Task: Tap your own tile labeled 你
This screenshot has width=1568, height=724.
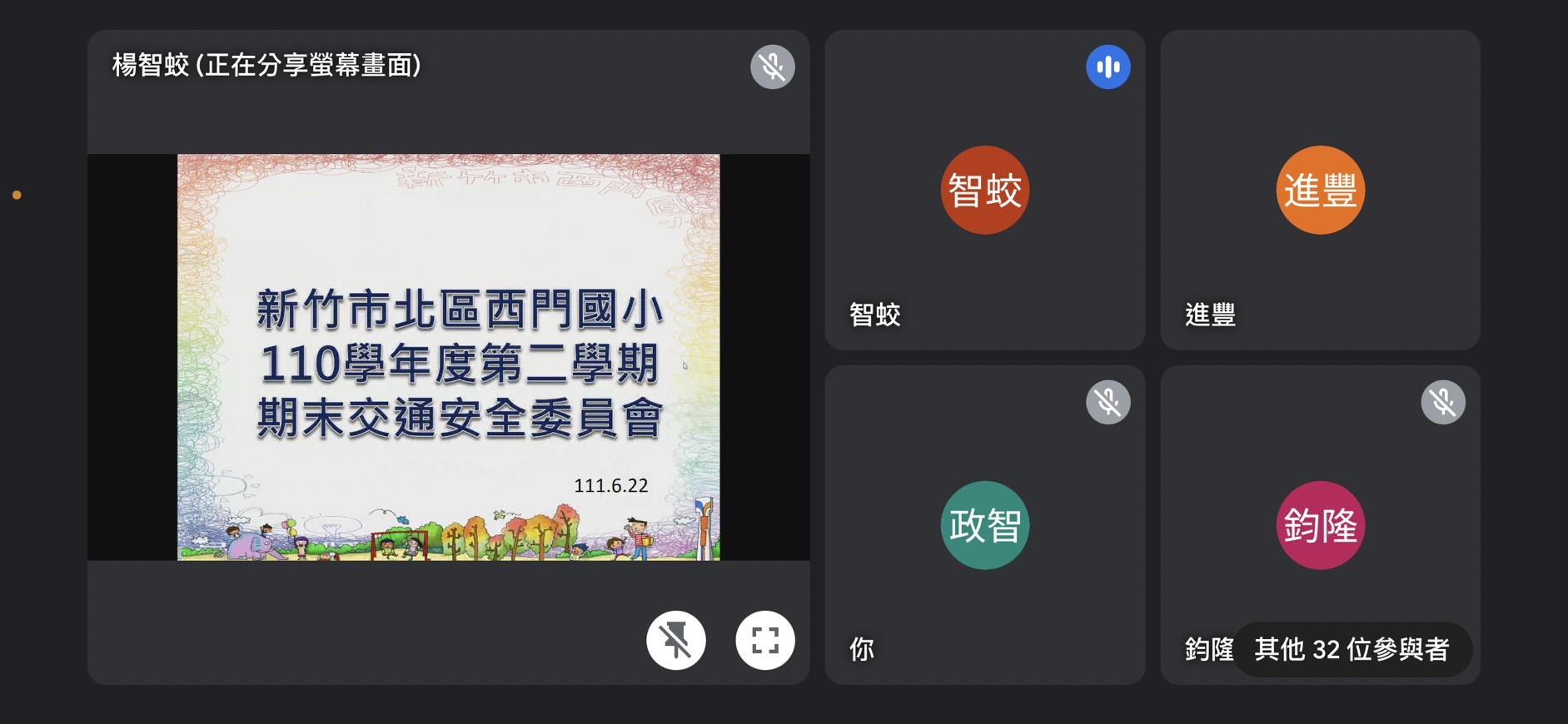Action: pyautogui.click(x=984, y=525)
